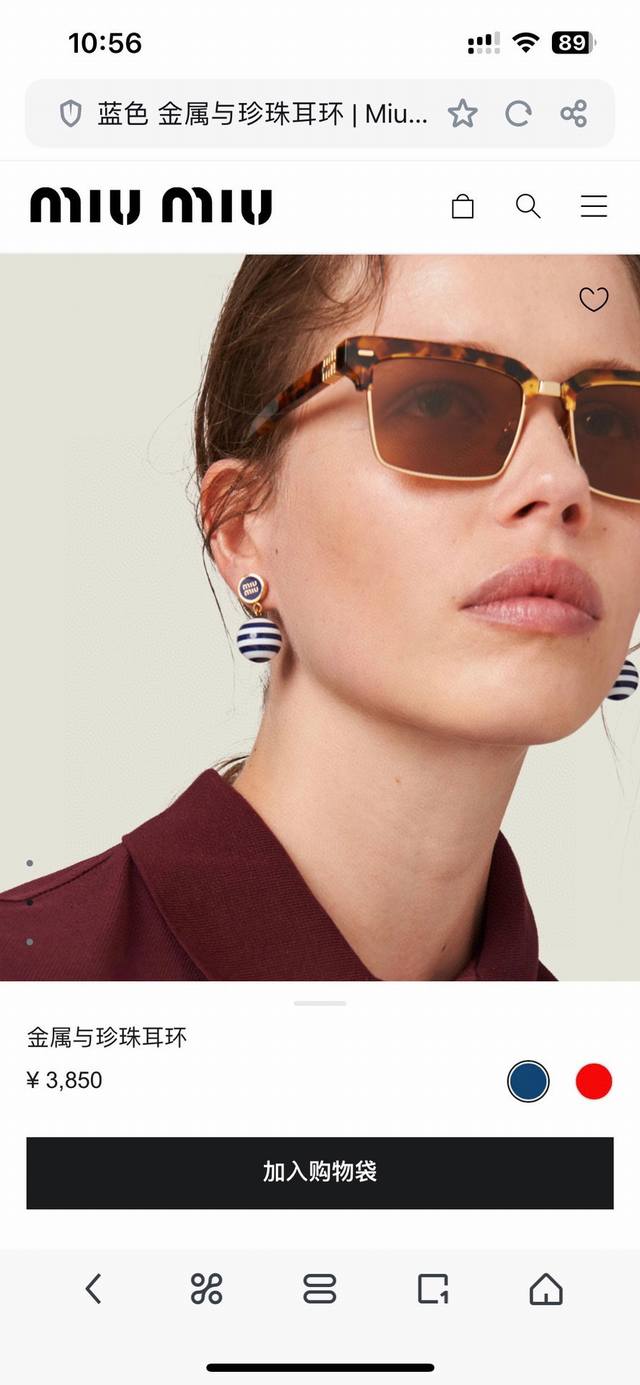Select the red color swatch
The image size is (640, 1385).
[x=594, y=1081]
